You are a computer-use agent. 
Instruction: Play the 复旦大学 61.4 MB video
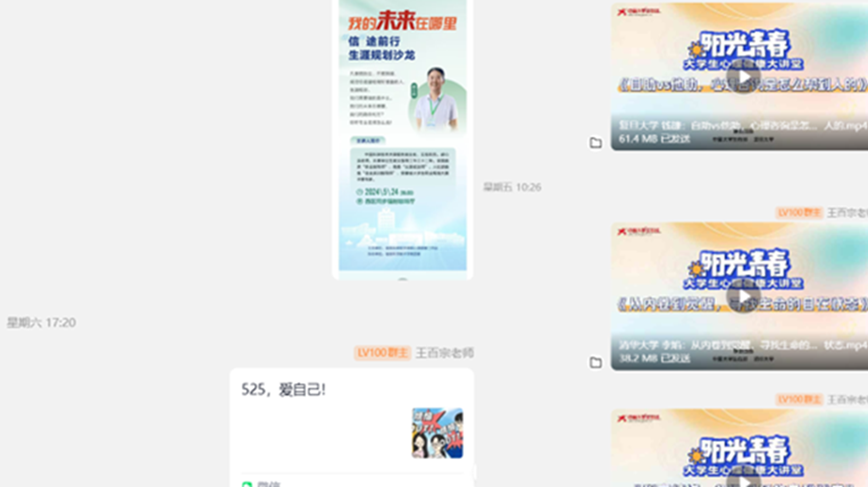click(741, 78)
